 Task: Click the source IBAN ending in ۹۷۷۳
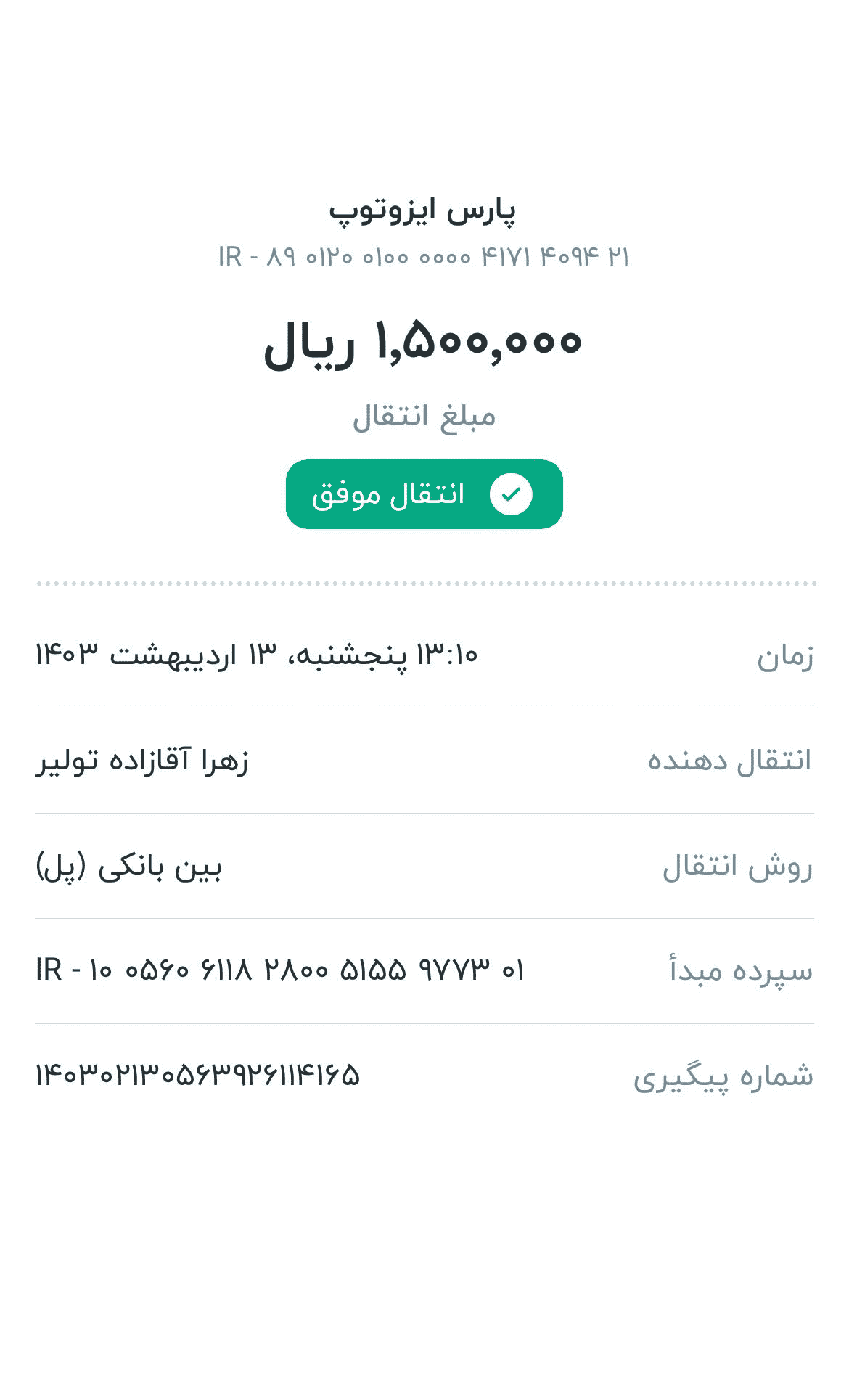283,968
